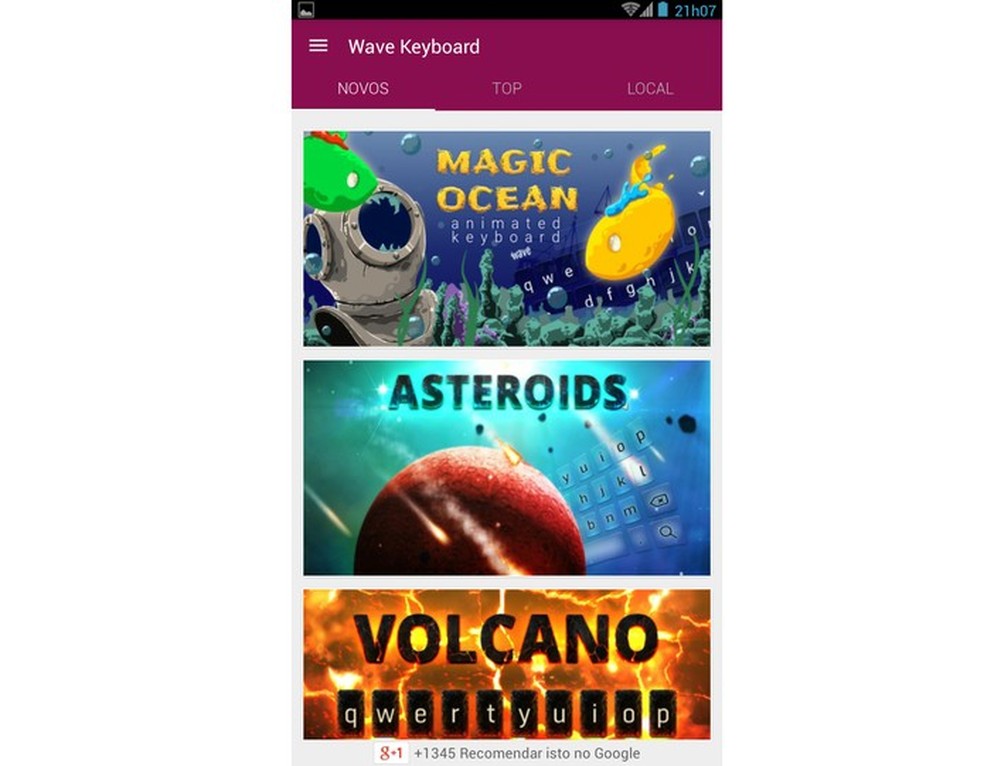
Task: Open the Asteroids keyboard theme
Action: 507,467
